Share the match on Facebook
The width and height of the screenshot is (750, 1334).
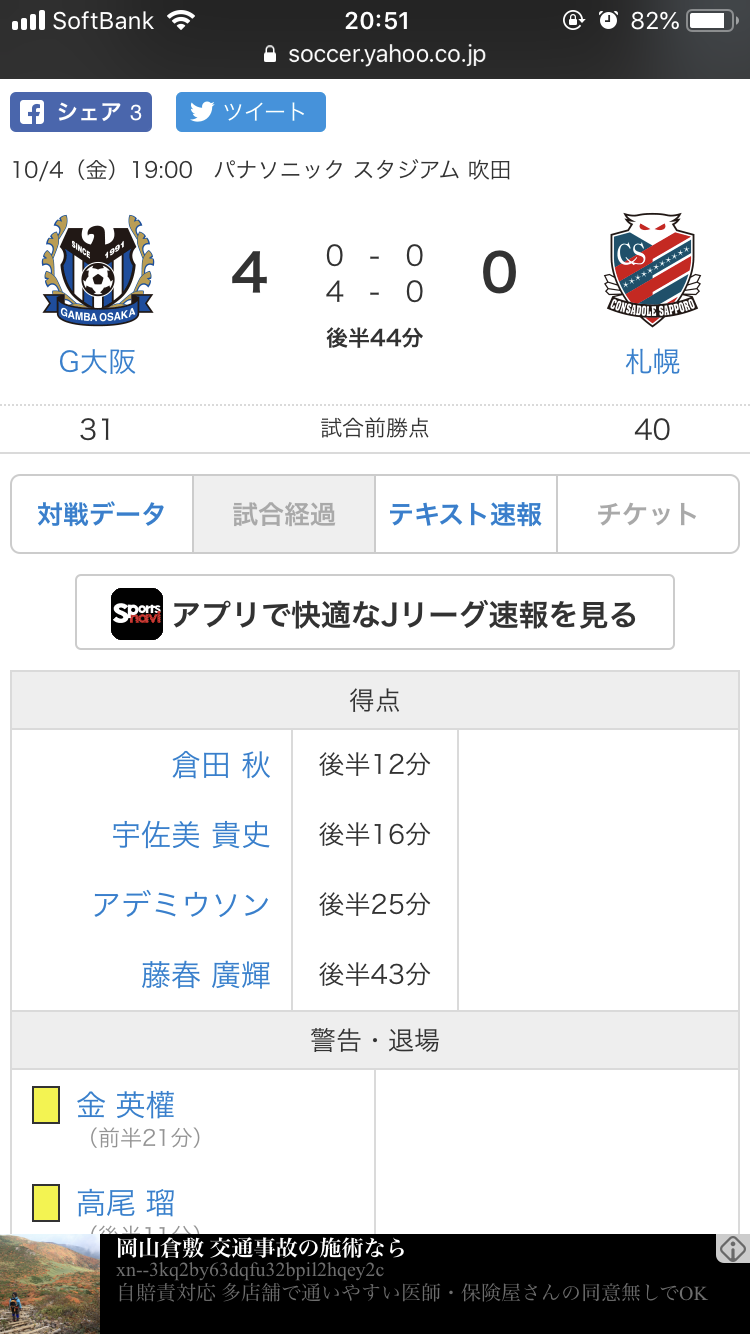coord(81,112)
